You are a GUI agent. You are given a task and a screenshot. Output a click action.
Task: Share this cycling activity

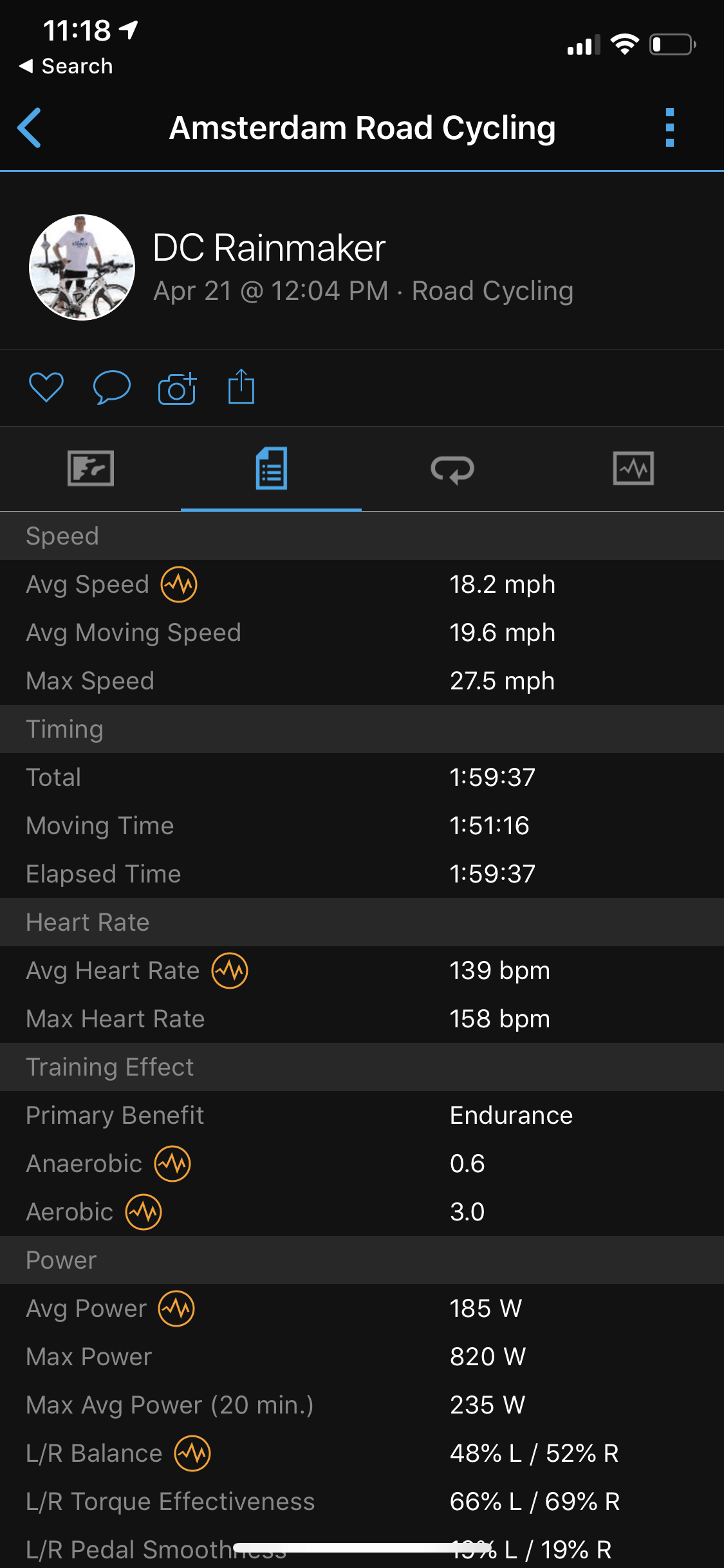click(x=241, y=386)
